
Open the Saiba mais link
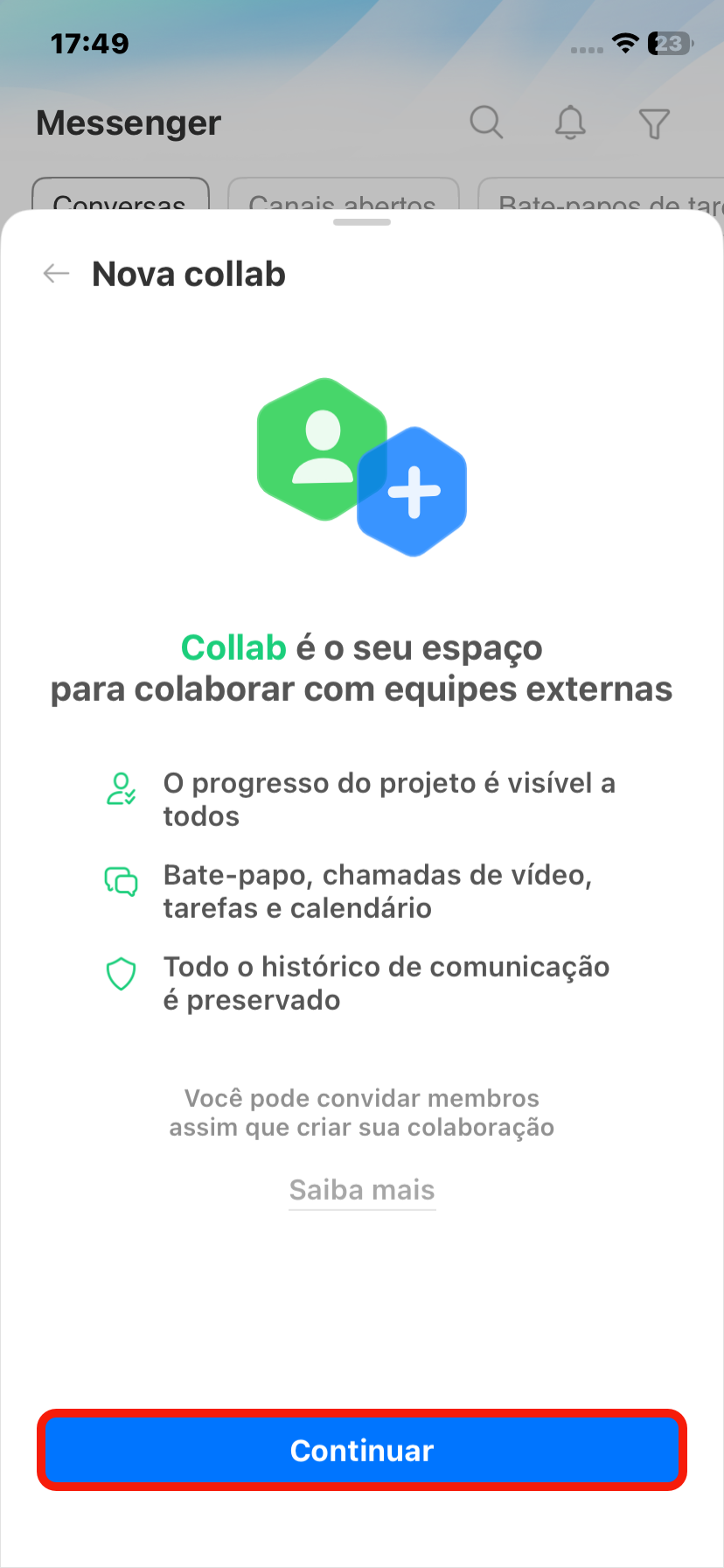click(x=362, y=1190)
